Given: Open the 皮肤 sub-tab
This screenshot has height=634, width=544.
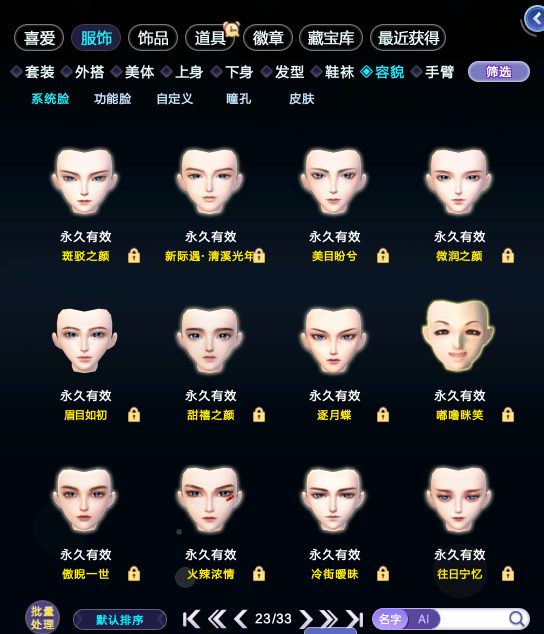Looking at the screenshot, I should click(x=302, y=99).
